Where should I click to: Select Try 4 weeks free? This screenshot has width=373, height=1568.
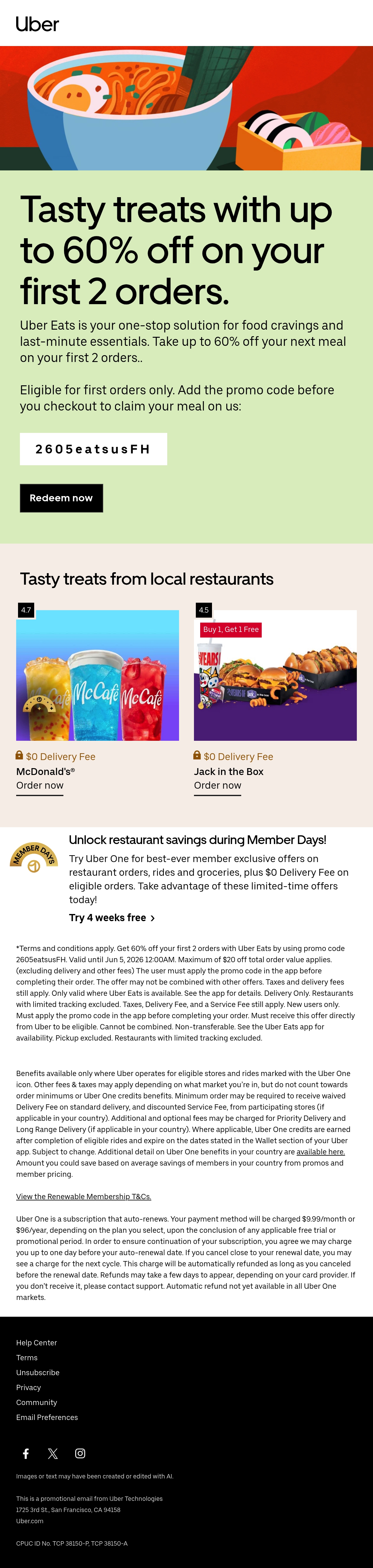click(112, 918)
